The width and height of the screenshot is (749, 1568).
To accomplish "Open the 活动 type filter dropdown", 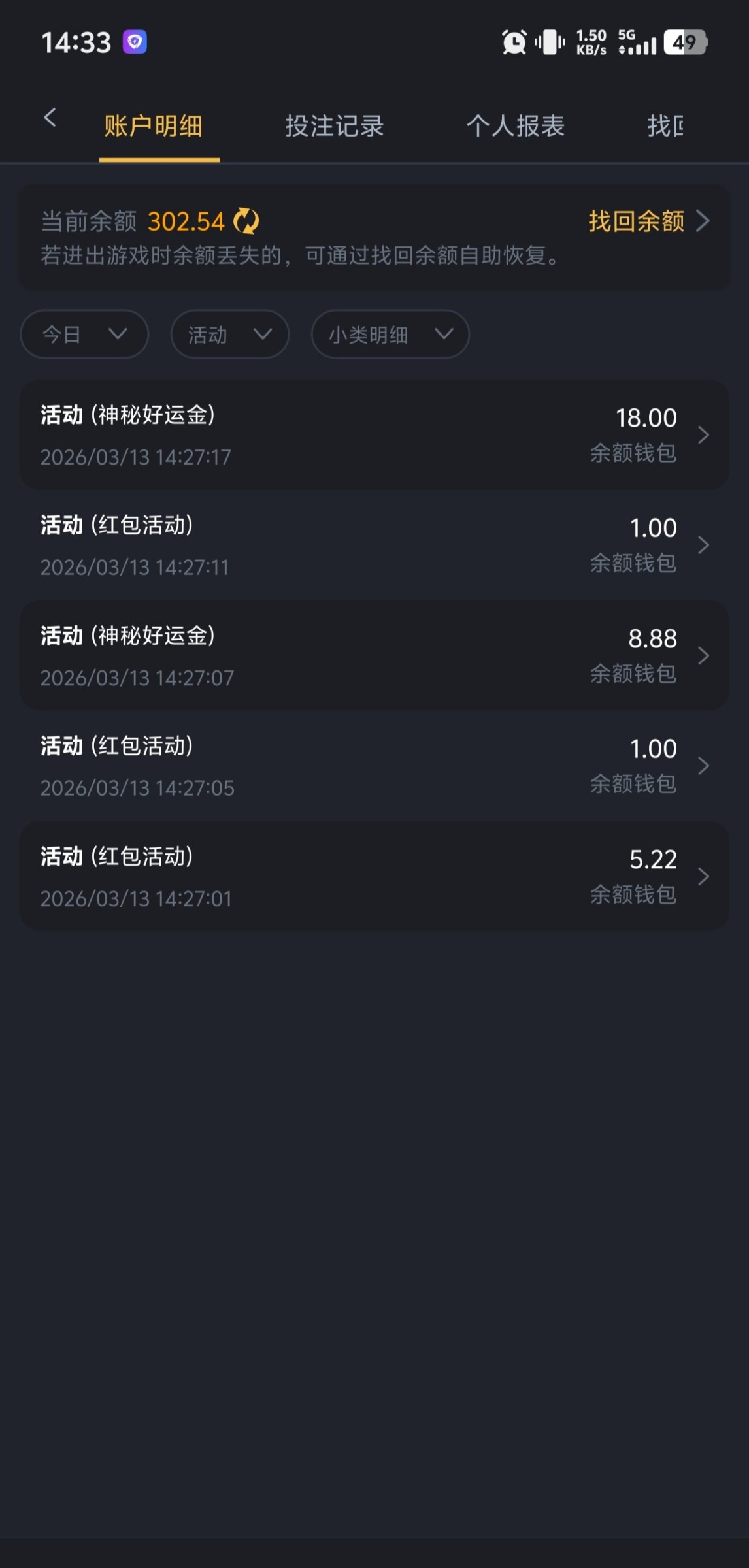I will 229,335.
